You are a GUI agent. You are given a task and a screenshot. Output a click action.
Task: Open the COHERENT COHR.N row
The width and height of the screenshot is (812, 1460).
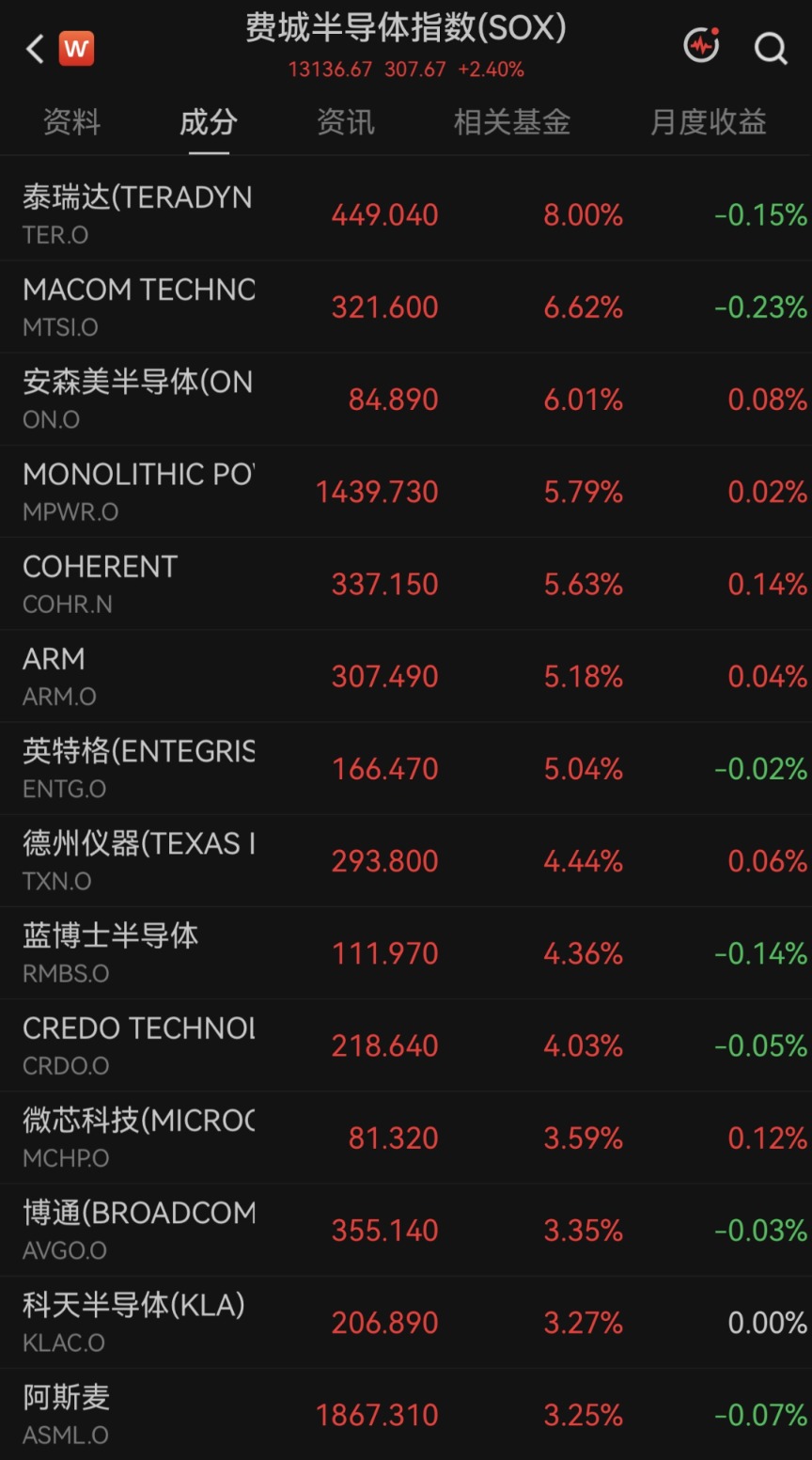[406, 583]
